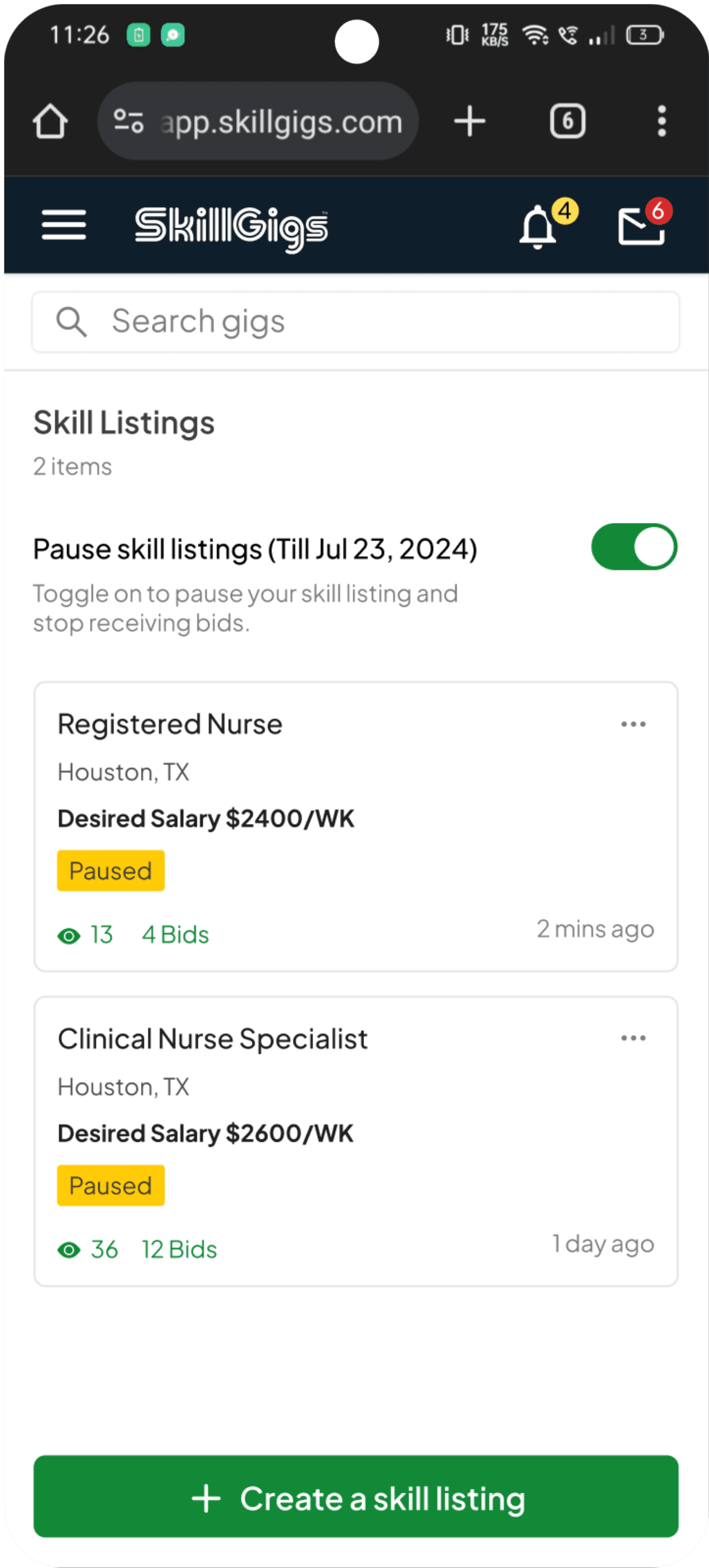Open a new browser tab
Screen dimensions: 709x1568
pos(470,121)
